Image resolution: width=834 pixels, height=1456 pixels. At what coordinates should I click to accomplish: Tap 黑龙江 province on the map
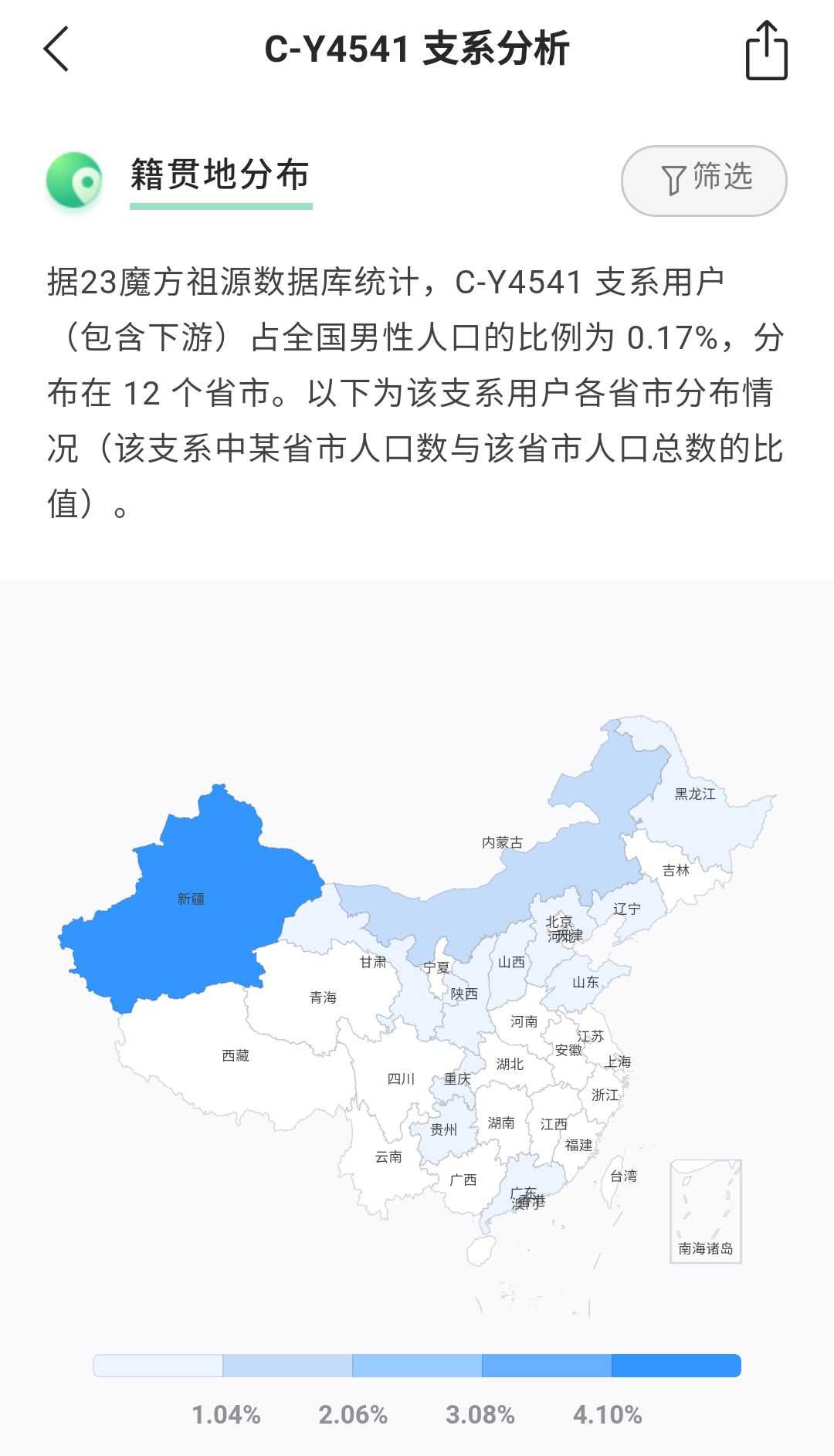point(695,794)
